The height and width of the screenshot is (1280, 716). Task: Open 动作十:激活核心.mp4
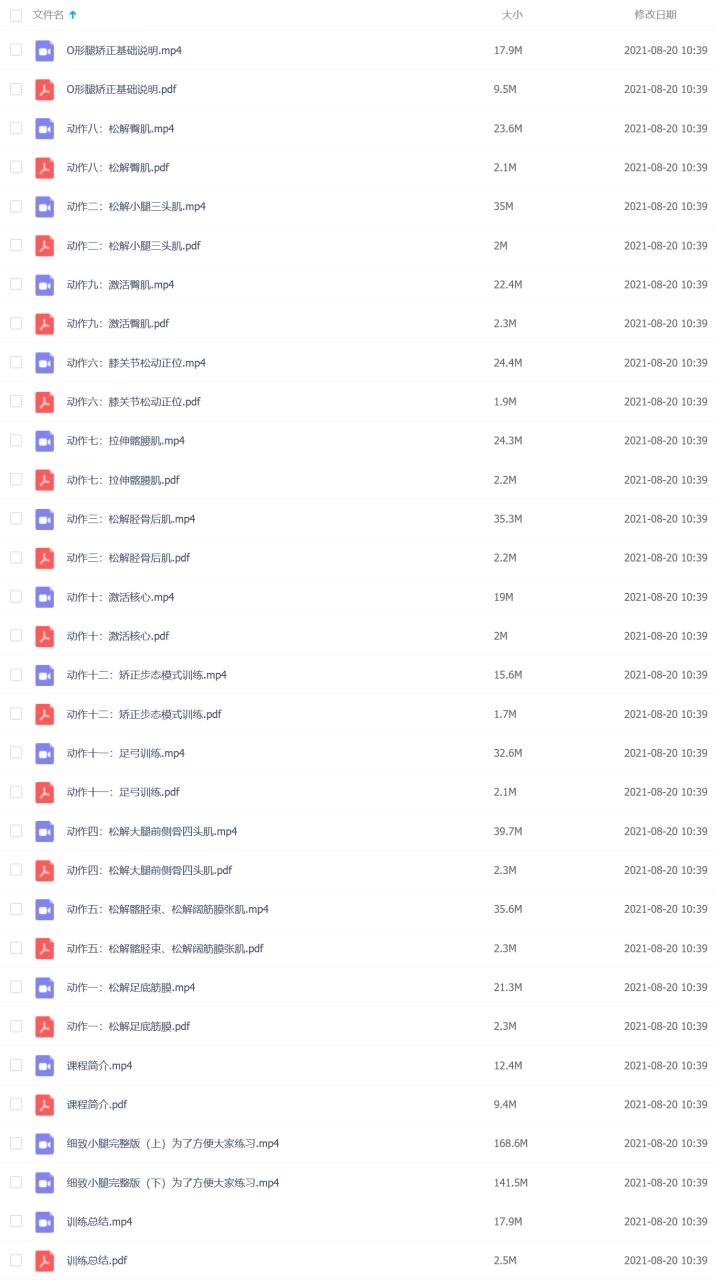(120, 597)
